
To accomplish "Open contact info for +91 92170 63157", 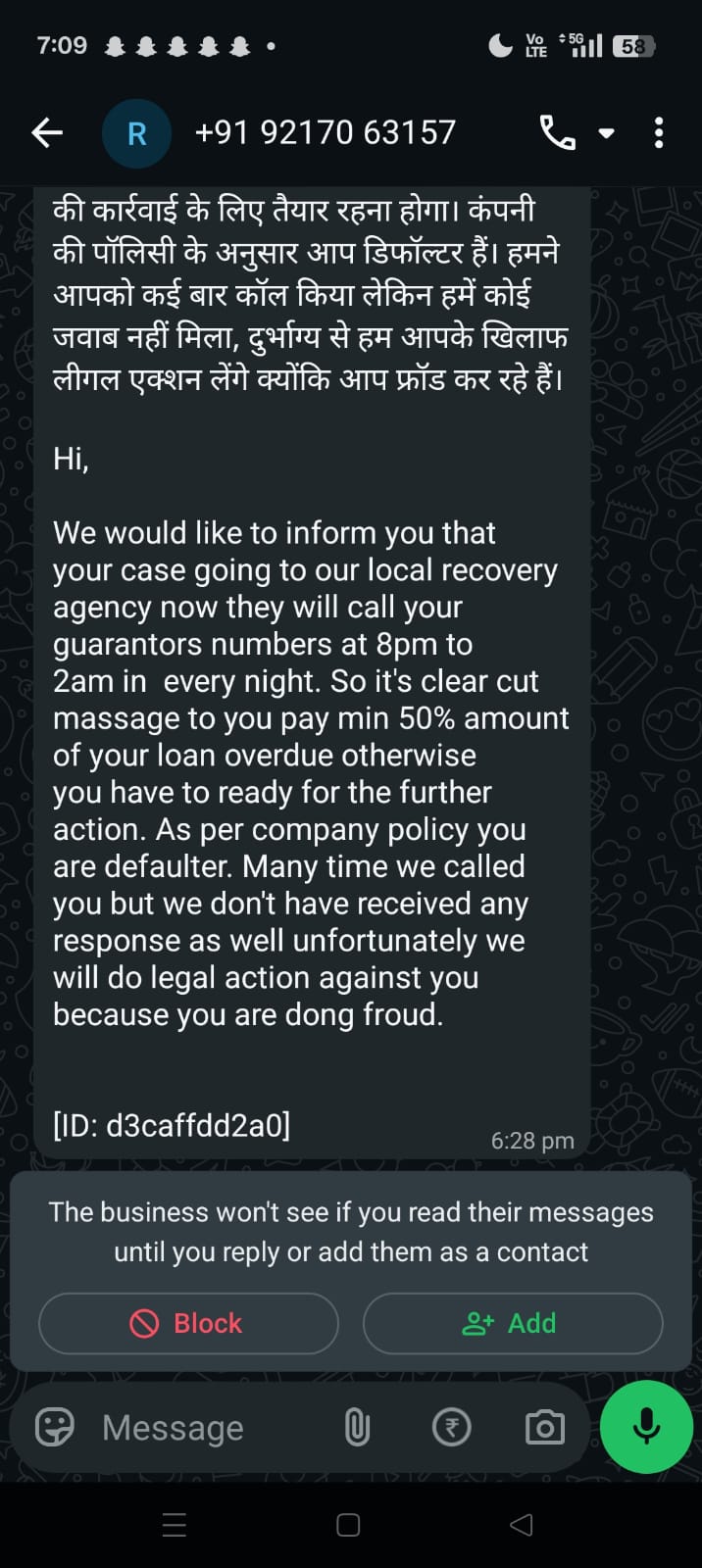I will pos(325,132).
